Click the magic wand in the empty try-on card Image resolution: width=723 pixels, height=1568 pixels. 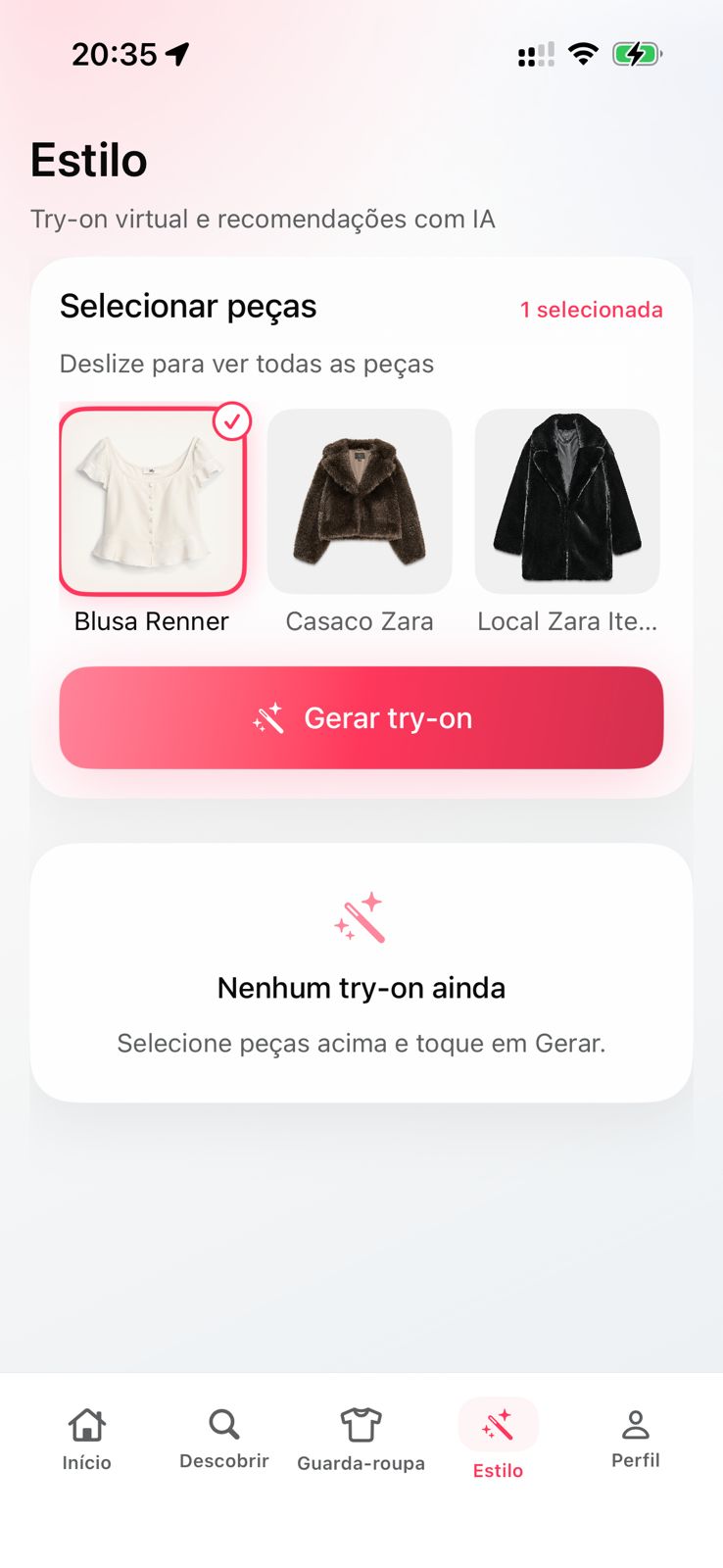[361, 918]
